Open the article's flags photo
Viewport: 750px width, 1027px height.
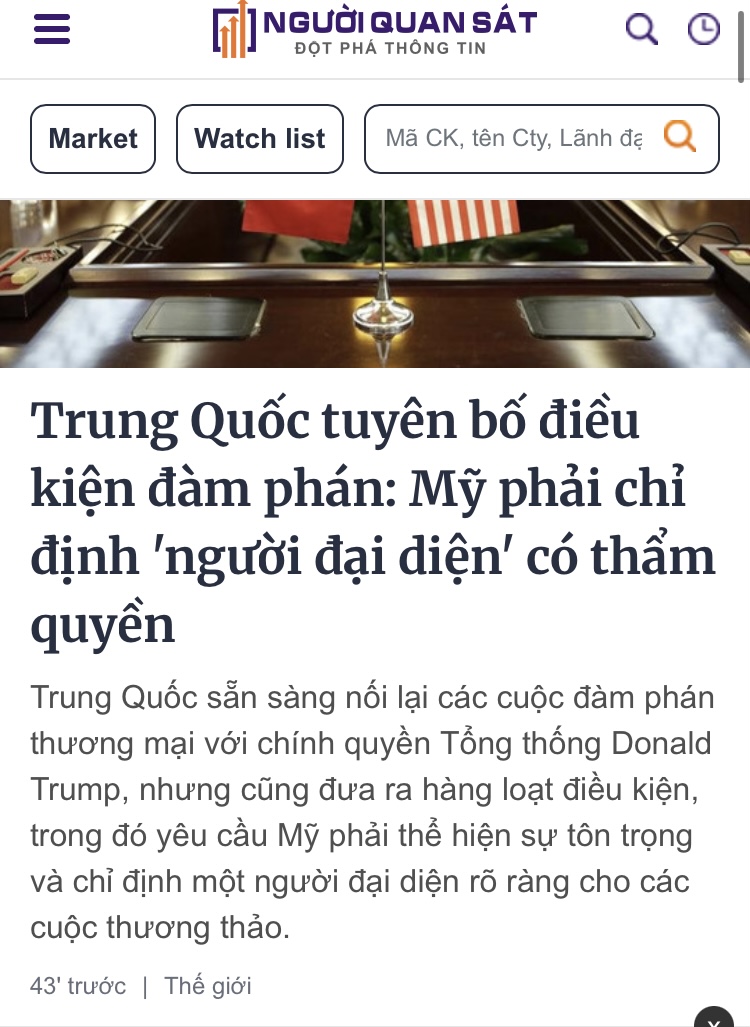(x=375, y=284)
